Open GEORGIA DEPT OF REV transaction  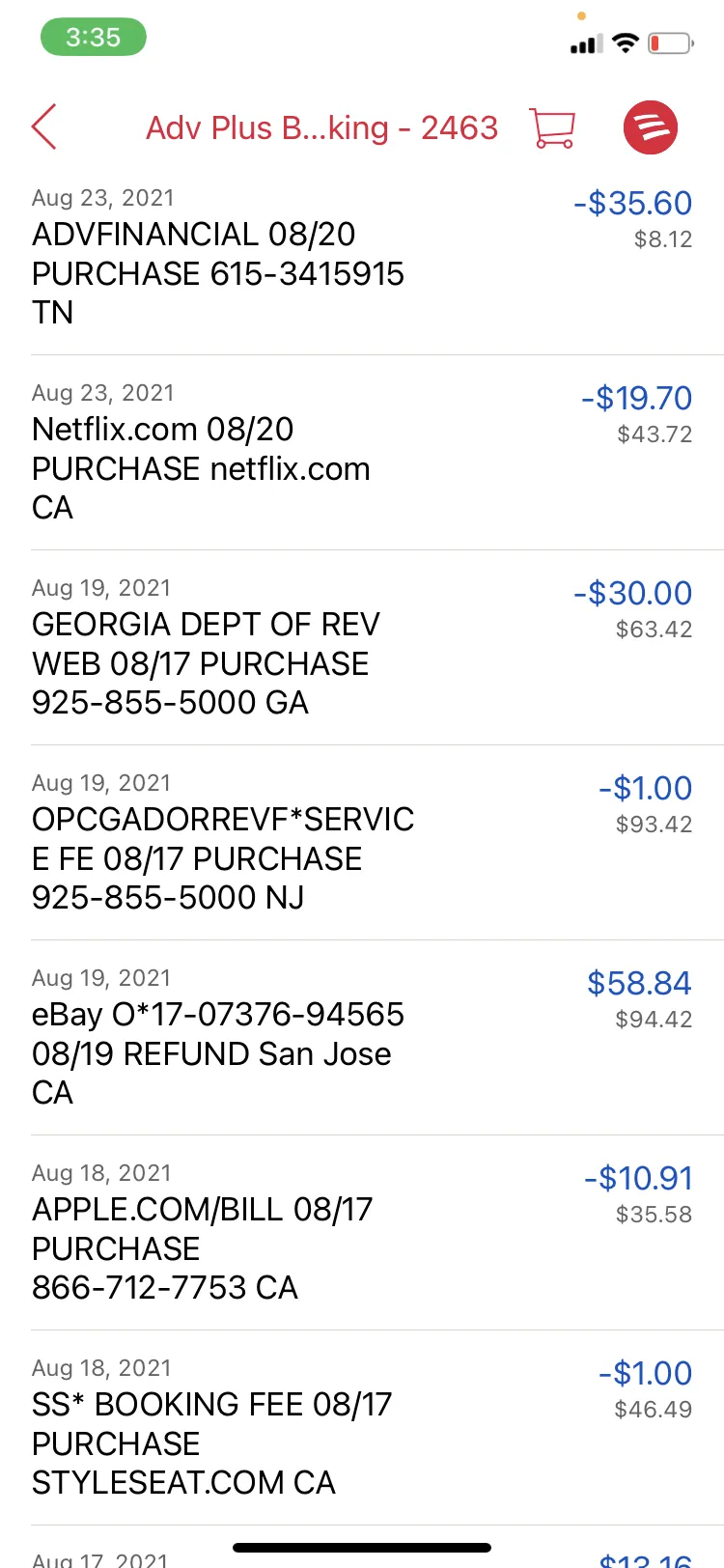(x=362, y=648)
